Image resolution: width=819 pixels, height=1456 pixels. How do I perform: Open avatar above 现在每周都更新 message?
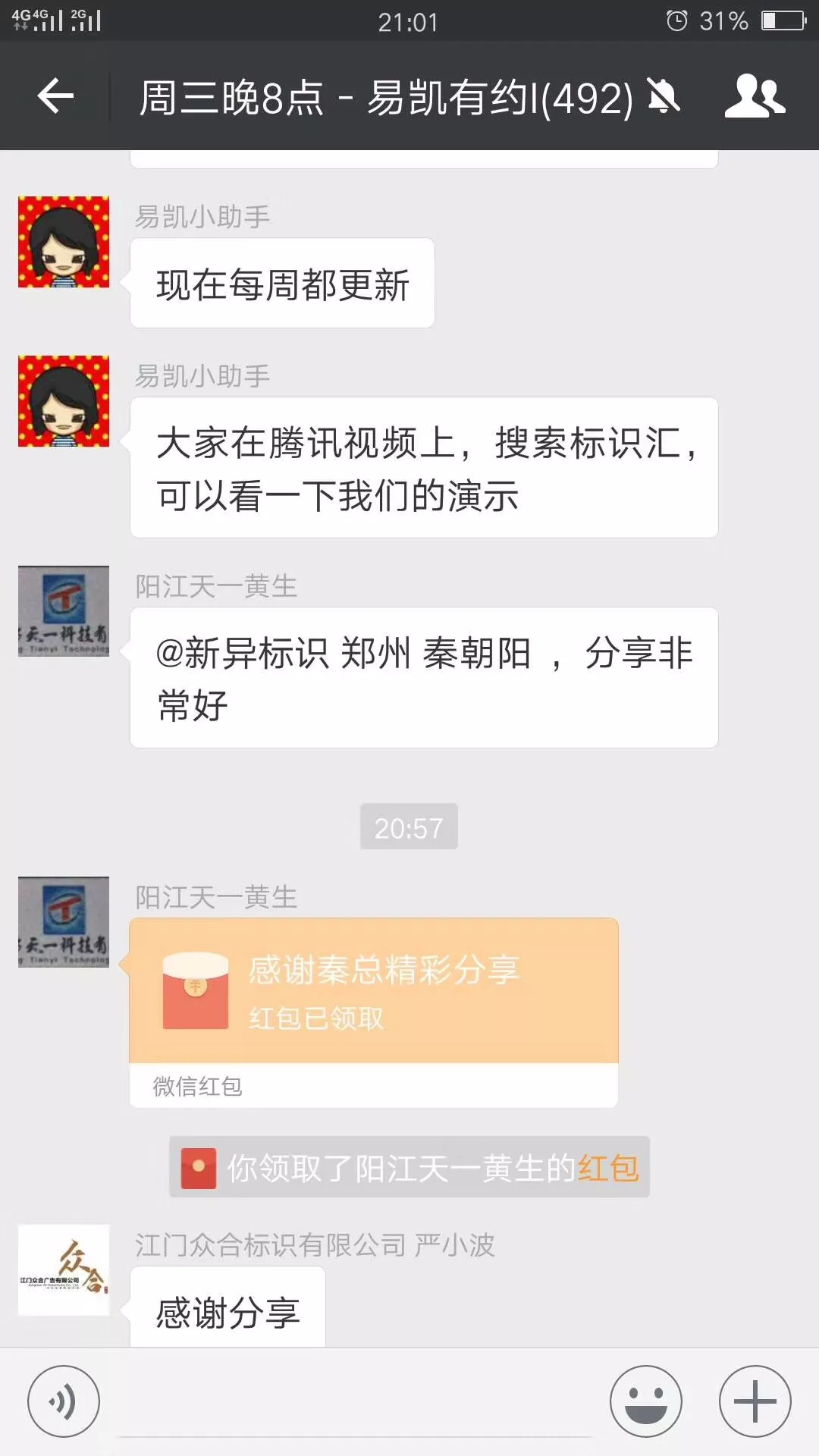point(64,242)
